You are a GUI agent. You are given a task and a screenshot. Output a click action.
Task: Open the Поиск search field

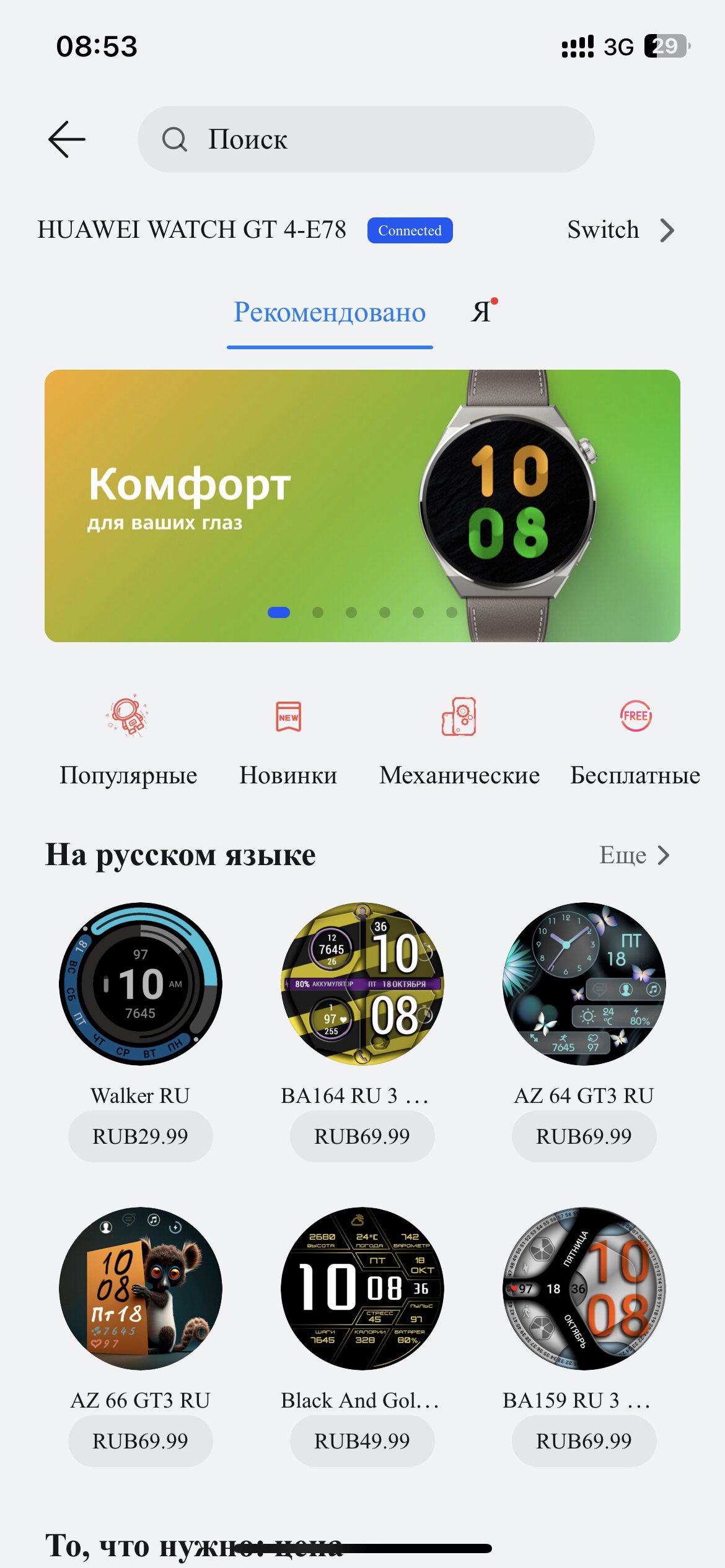366,139
